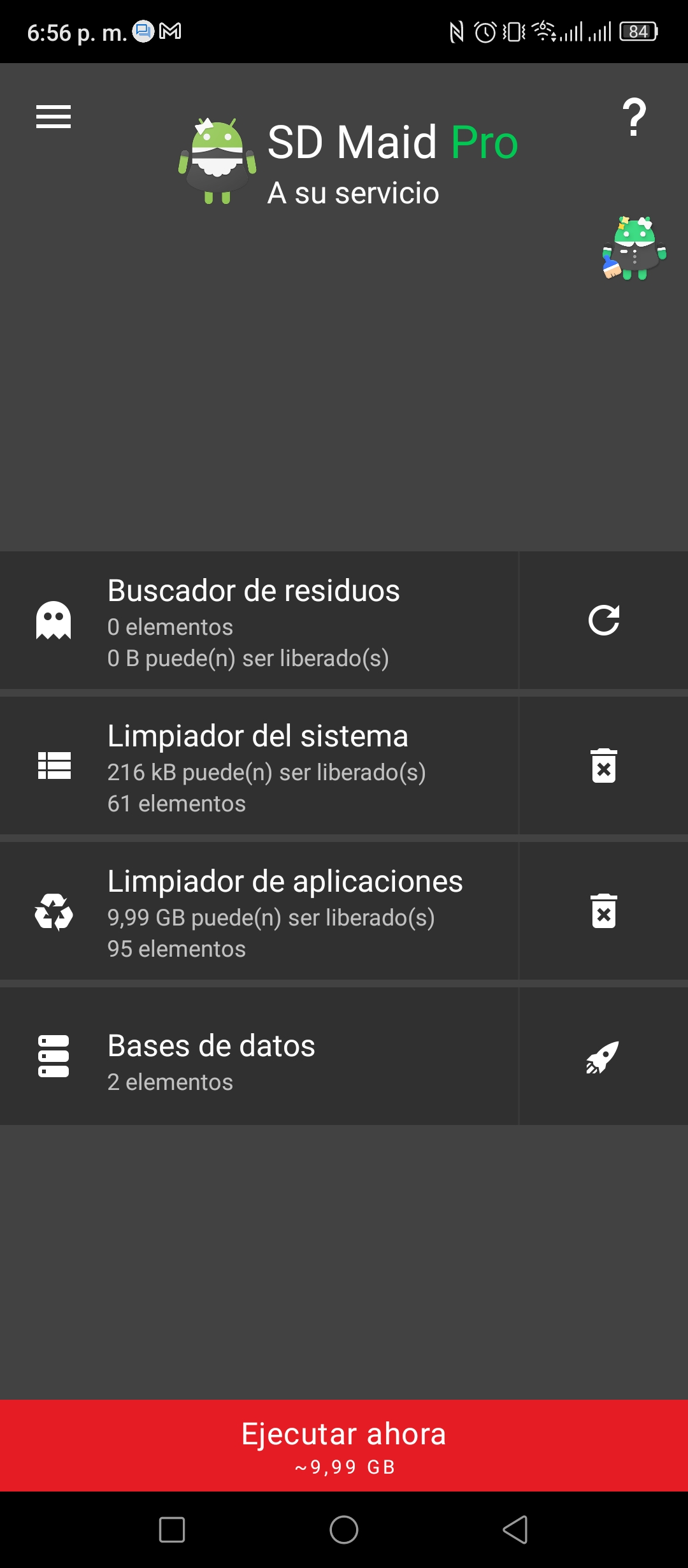Tap the small maid broom mascot icon
Image resolution: width=688 pixels, height=1568 pixels.
point(634,249)
